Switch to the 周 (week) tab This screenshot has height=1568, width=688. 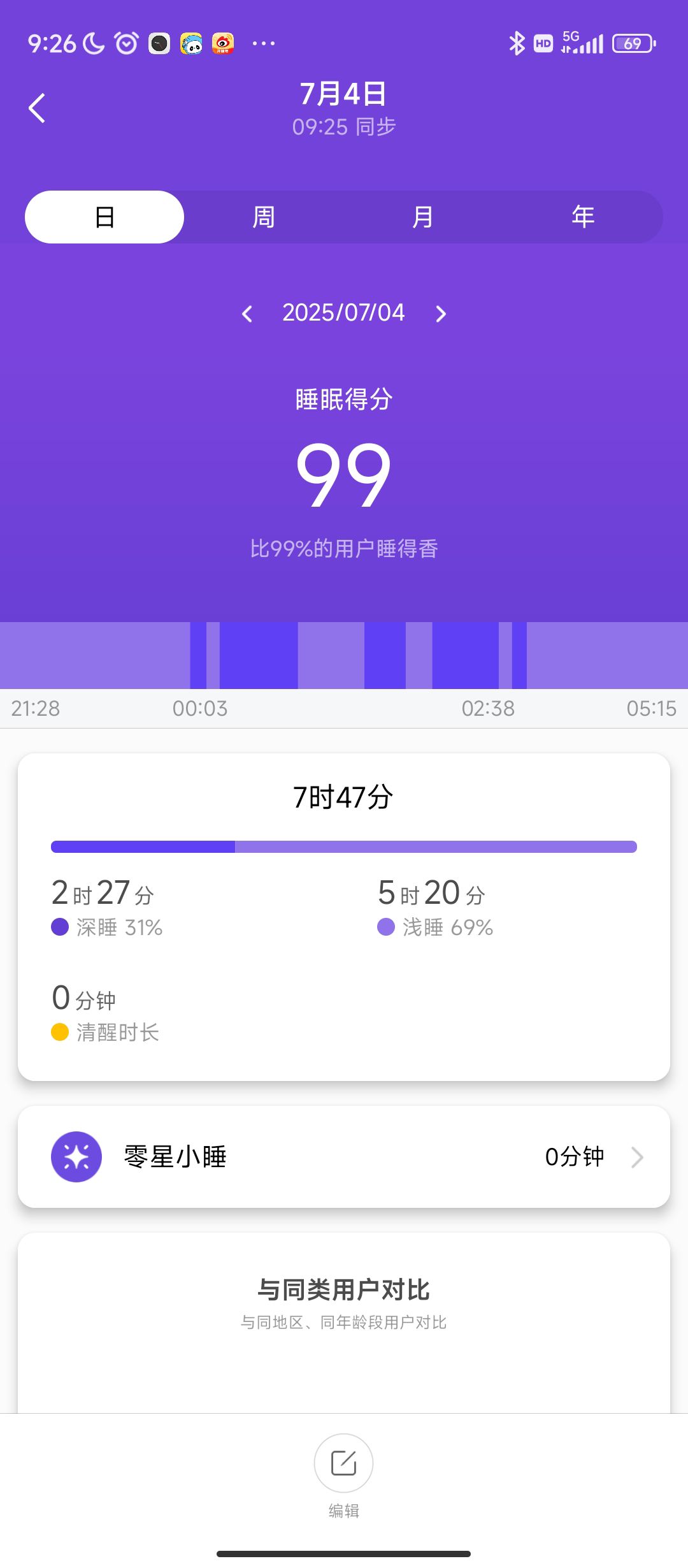(x=264, y=217)
